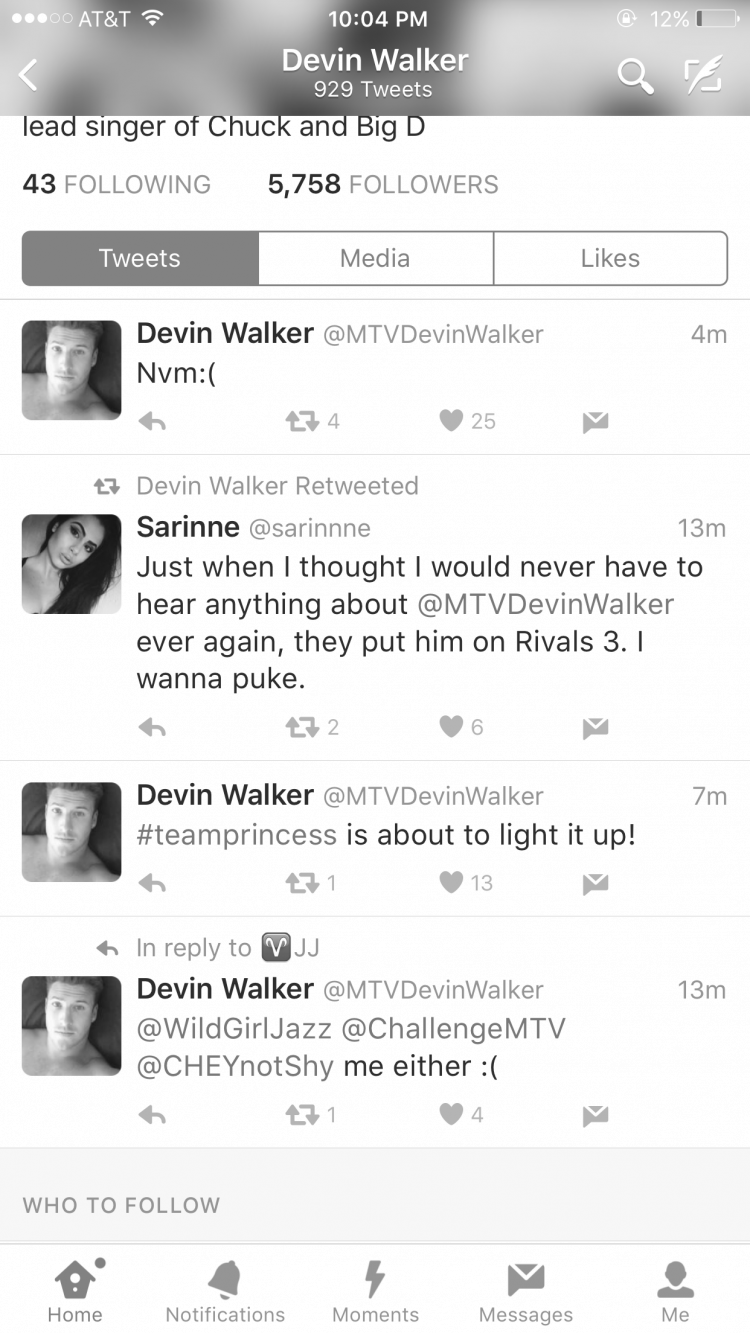Open Sarinne's profile picture

[x=71, y=564]
